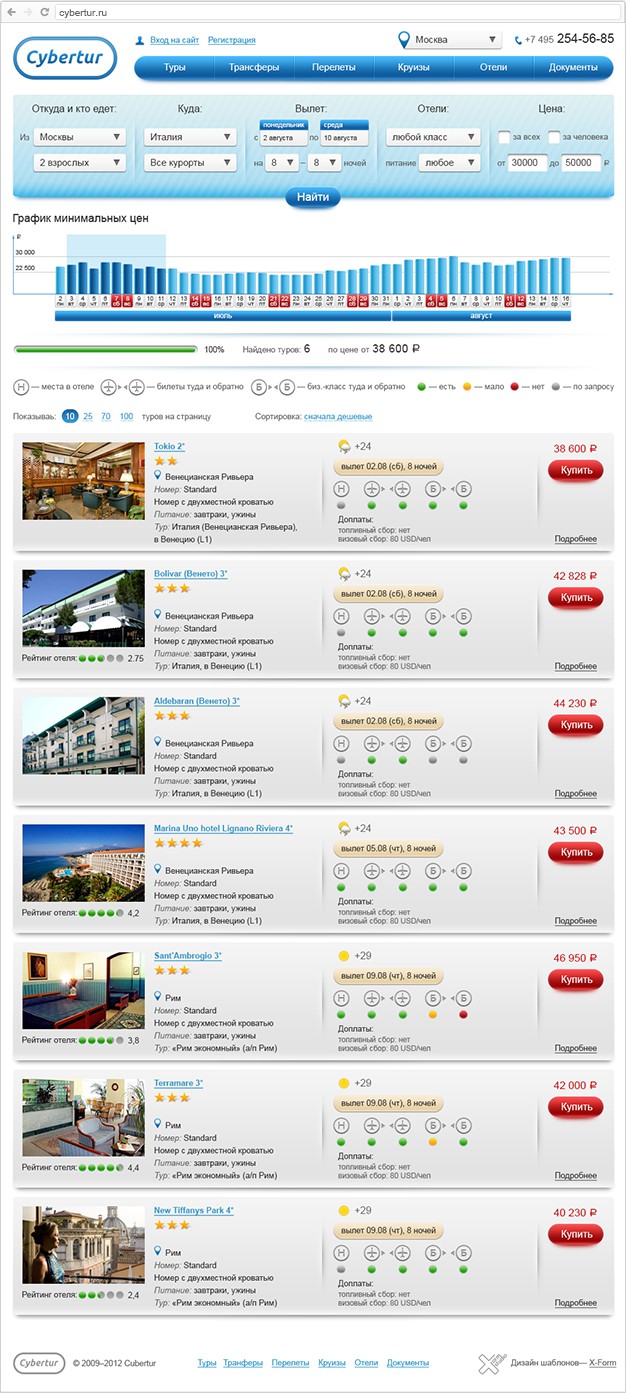View Подробнее for Sant'Ambrogio 3*
Image resolution: width=626 pixels, height=1393 pixels.
tap(575, 1048)
